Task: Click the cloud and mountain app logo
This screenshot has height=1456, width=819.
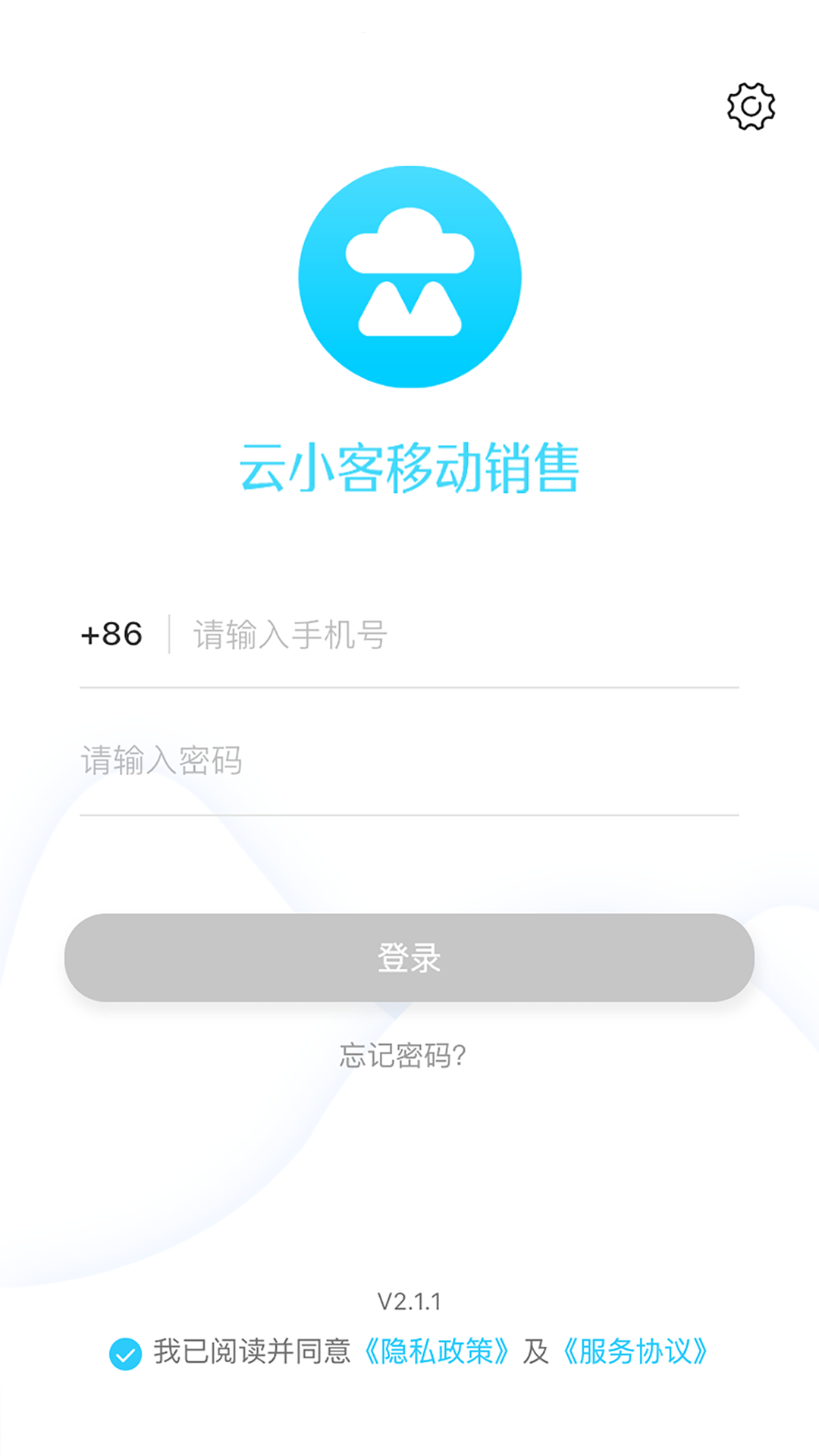Action: (x=409, y=276)
